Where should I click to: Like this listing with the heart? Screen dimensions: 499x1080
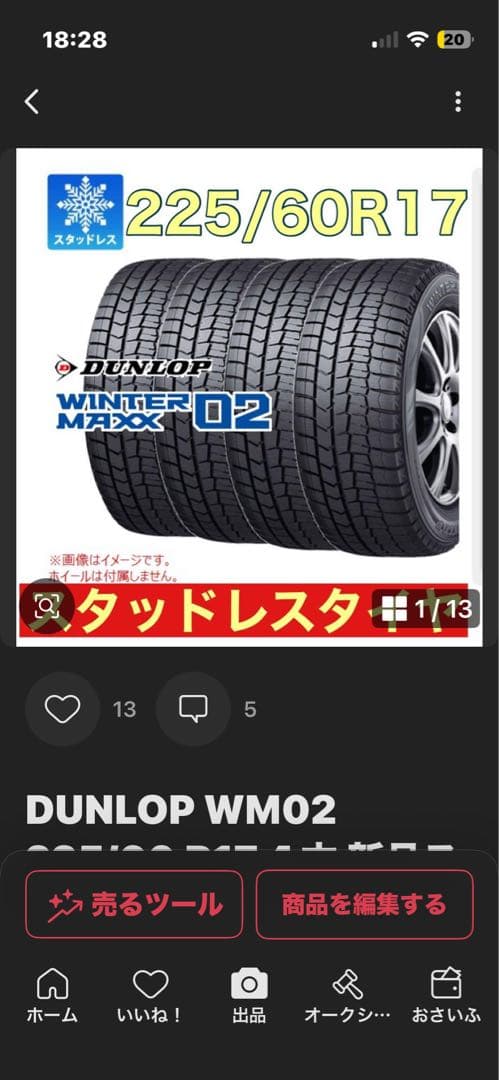click(x=62, y=709)
